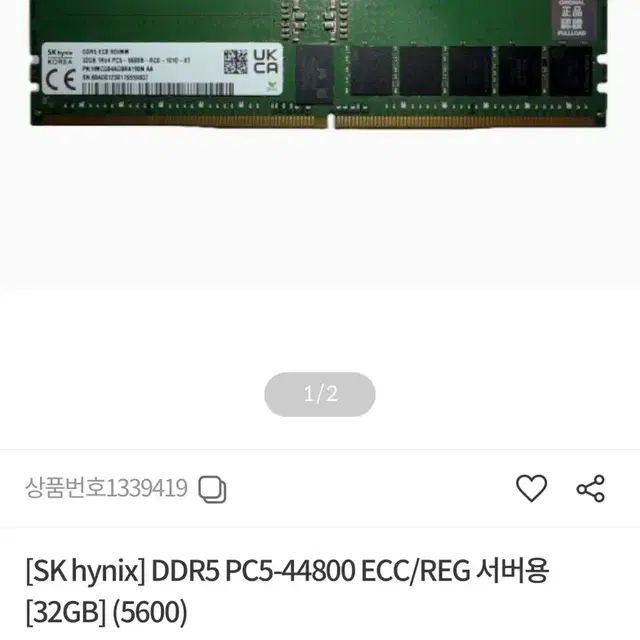
Task: Copy the product number 1339419
Action: pyautogui.click(x=212, y=489)
